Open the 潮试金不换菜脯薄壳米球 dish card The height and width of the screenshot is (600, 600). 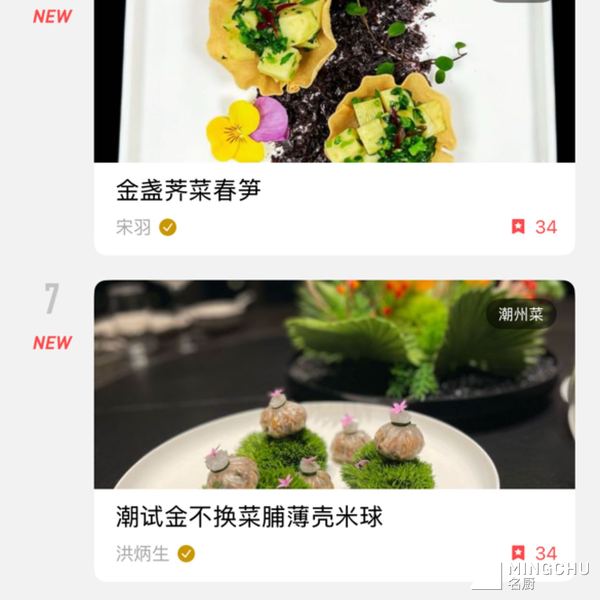coord(249,517)
